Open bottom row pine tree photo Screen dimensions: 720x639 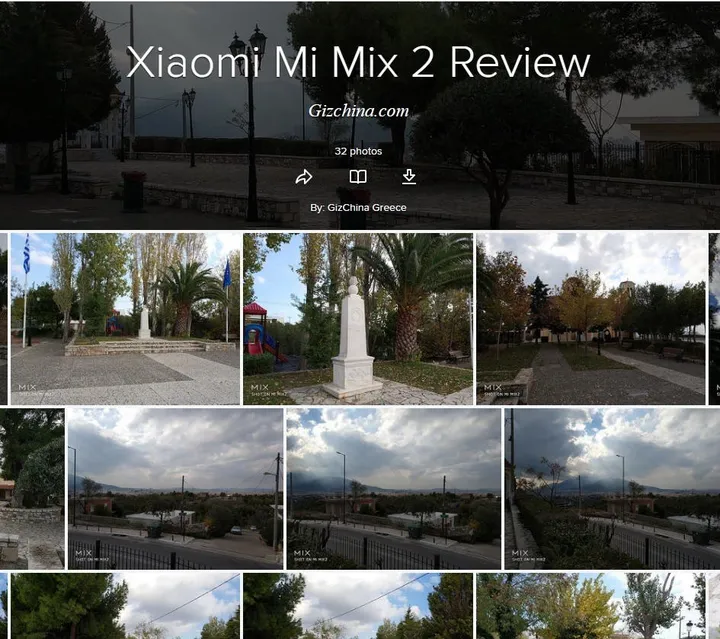coord(68,606)
